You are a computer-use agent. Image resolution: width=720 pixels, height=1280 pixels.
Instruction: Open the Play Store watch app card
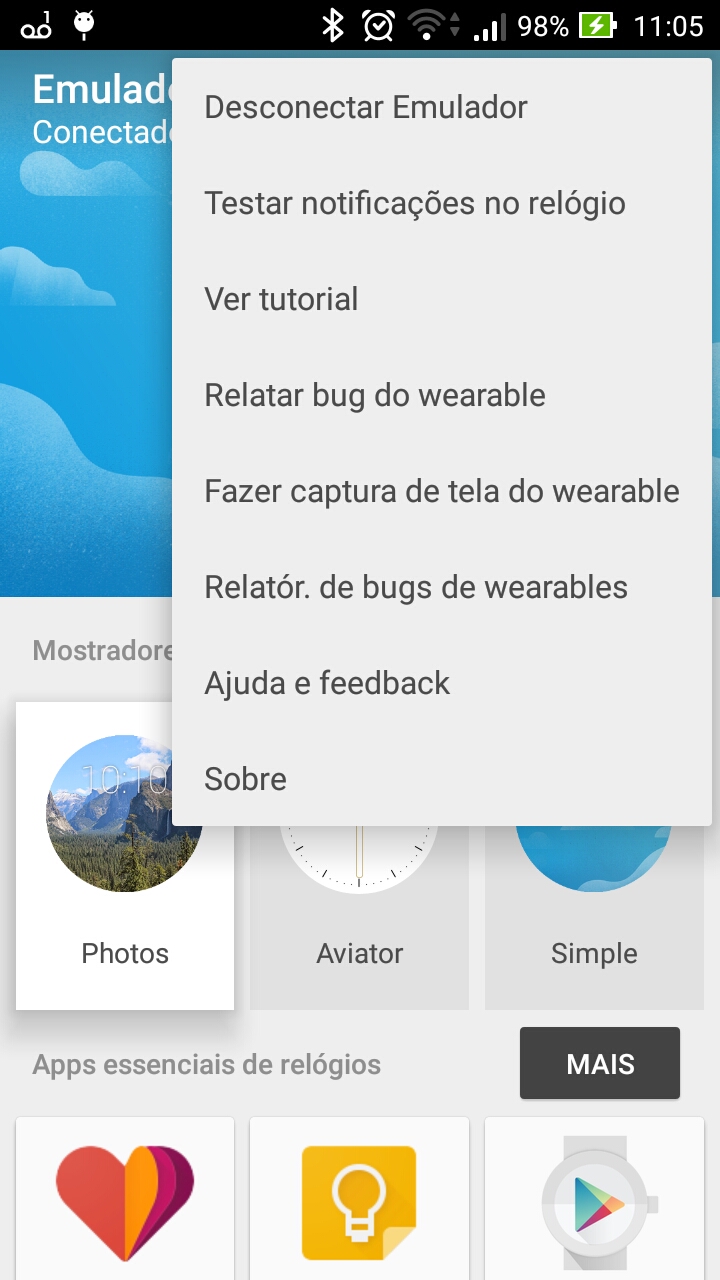[594, 1198]
